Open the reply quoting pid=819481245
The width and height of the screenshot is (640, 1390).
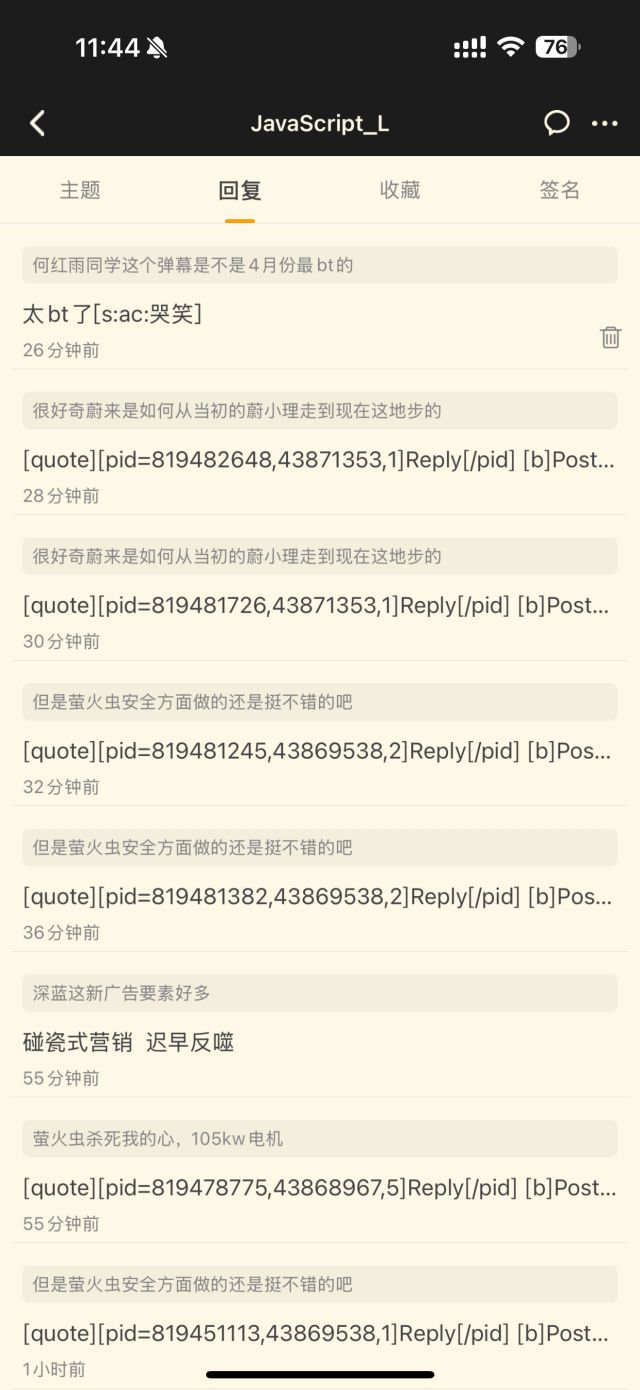[x=318, y=751]
